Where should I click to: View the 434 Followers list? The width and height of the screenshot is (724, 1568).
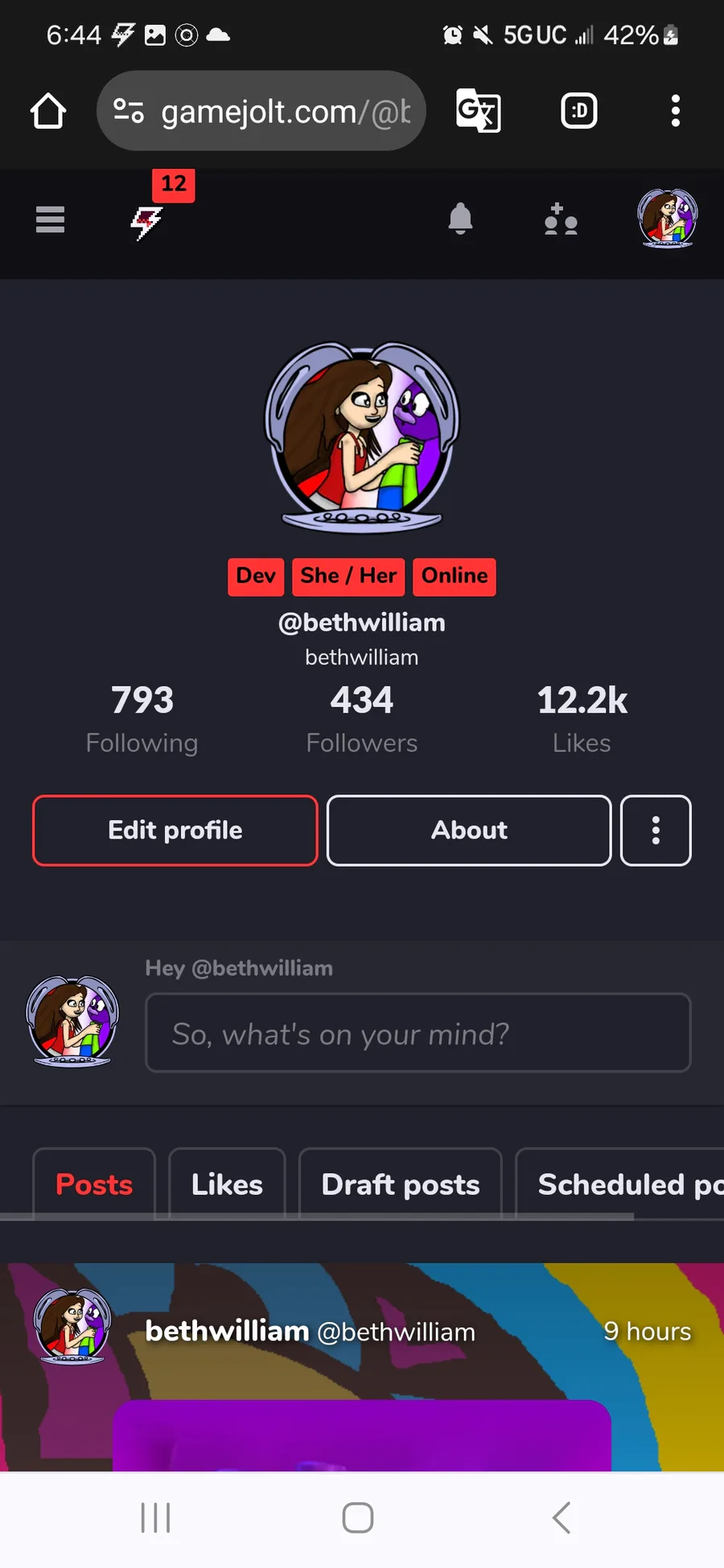point(362,720)
